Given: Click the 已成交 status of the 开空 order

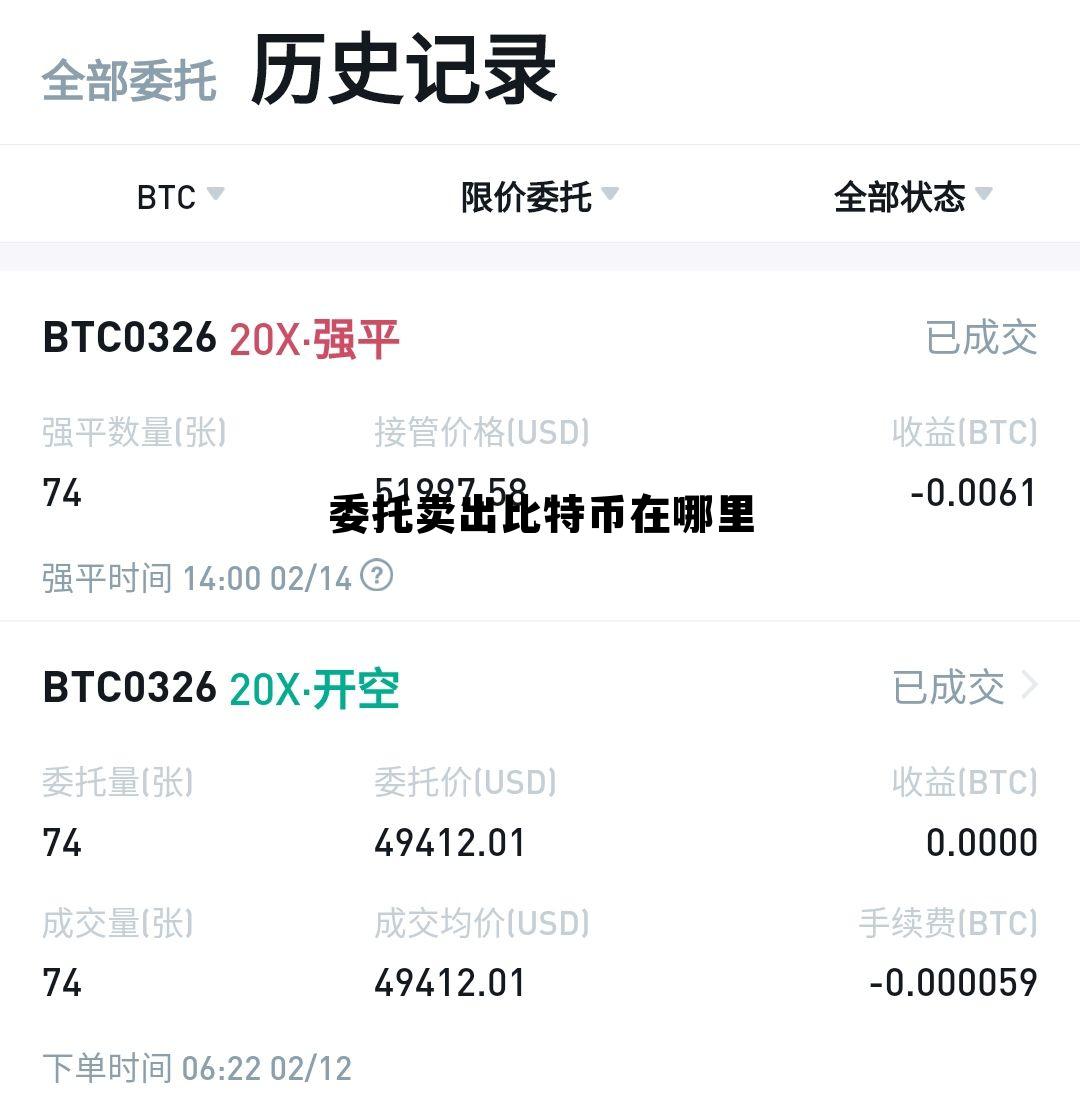Looking at the screenshot, I should [948, 686].
